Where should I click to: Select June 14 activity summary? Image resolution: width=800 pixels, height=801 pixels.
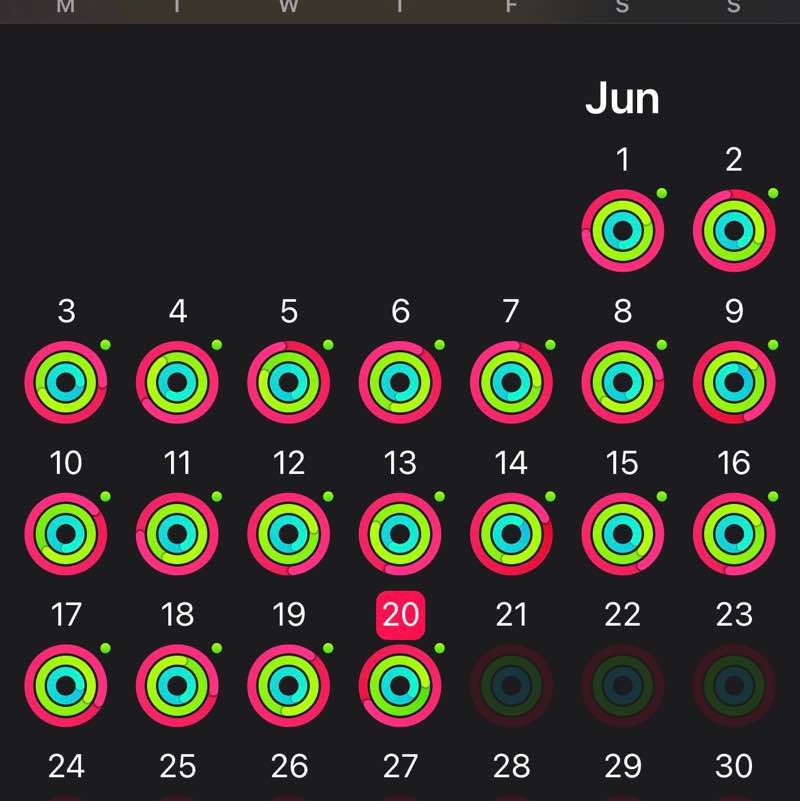511,535
